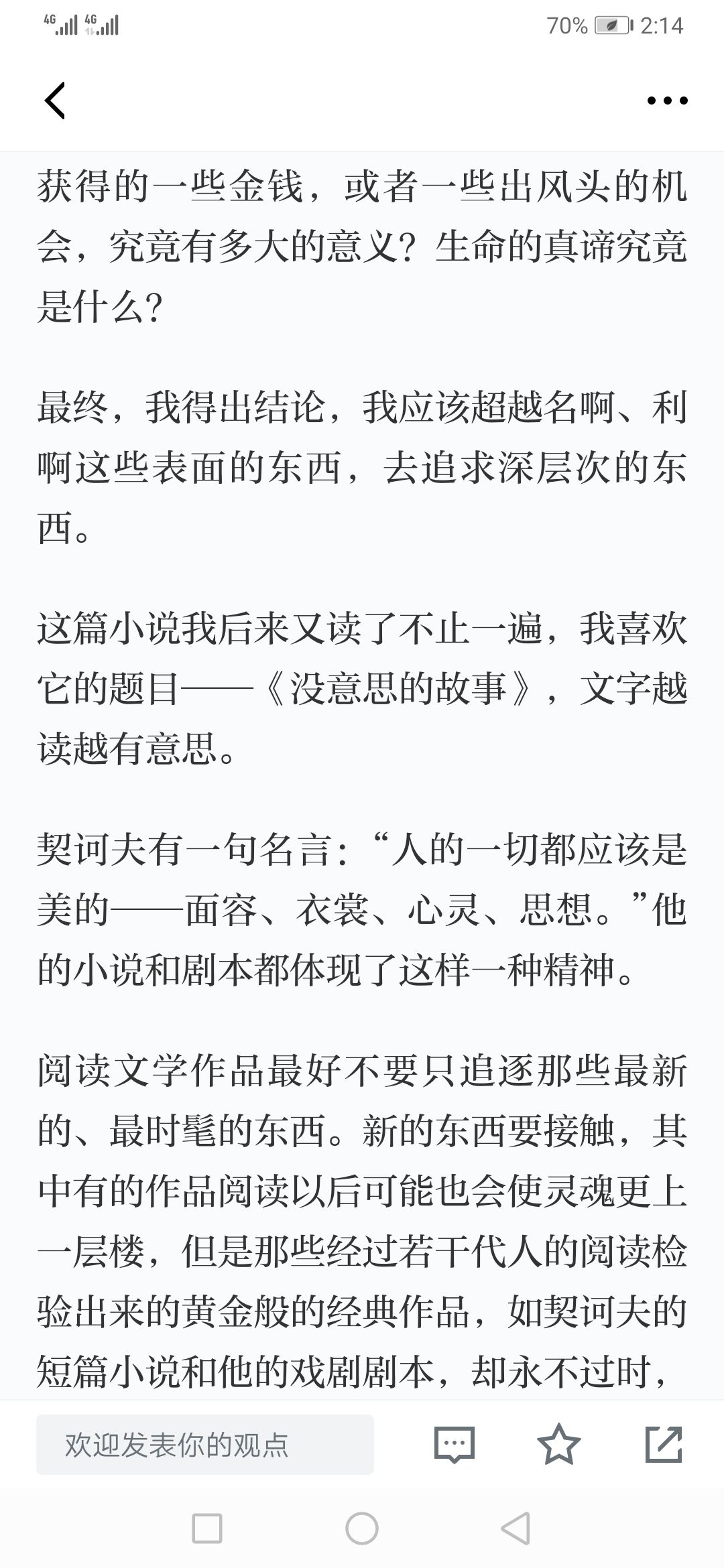This screenshot has height=1568, width=724.
Task: Open the comments bubble icon
Action: (x=455, y=1445)
